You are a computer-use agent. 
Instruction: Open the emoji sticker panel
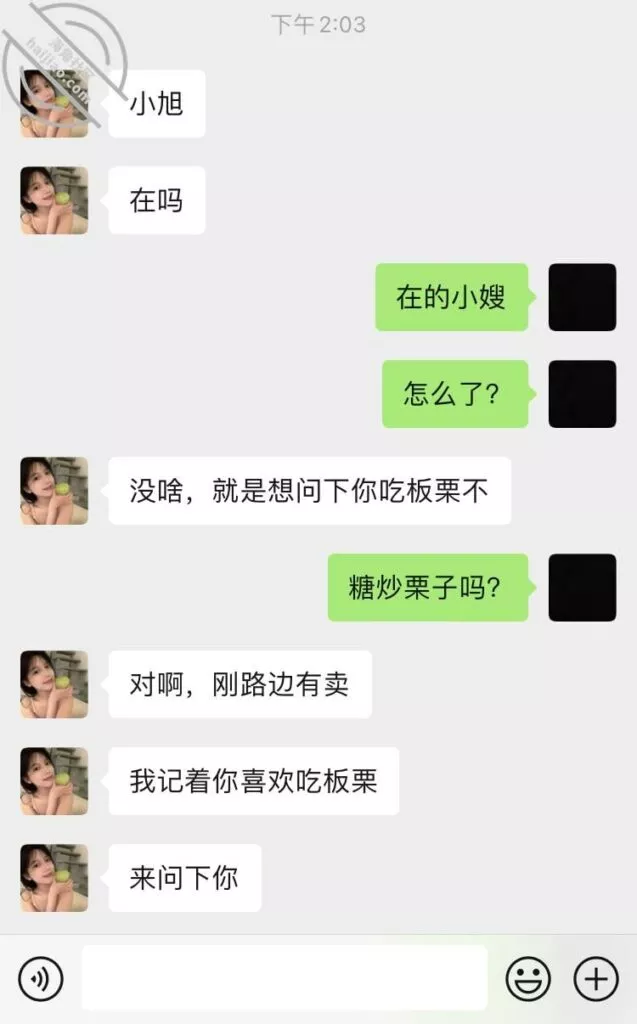pos(527,978)
